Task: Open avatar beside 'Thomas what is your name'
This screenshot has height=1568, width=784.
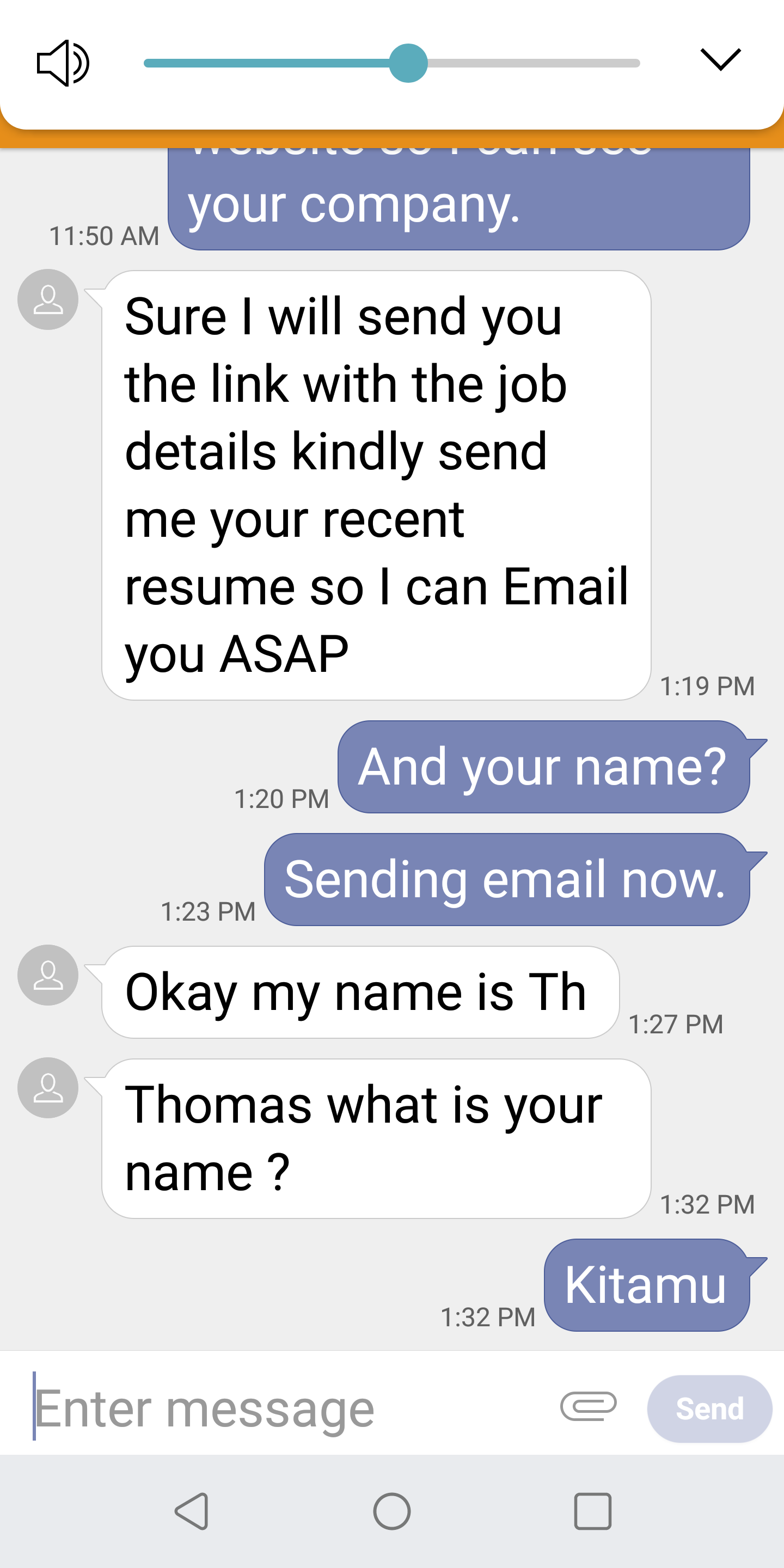Action: [48, 1087]
